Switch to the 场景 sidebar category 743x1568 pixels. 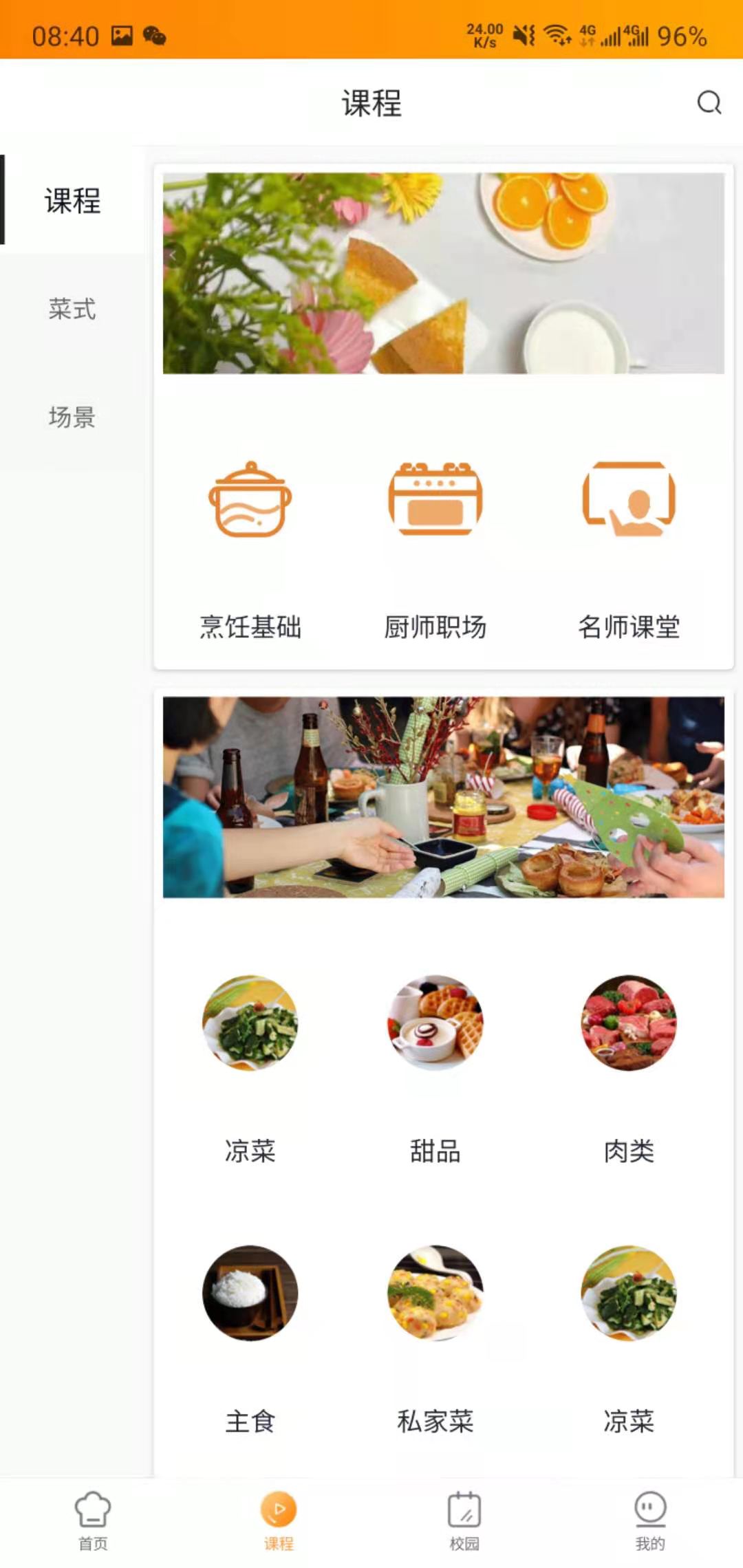72,417
